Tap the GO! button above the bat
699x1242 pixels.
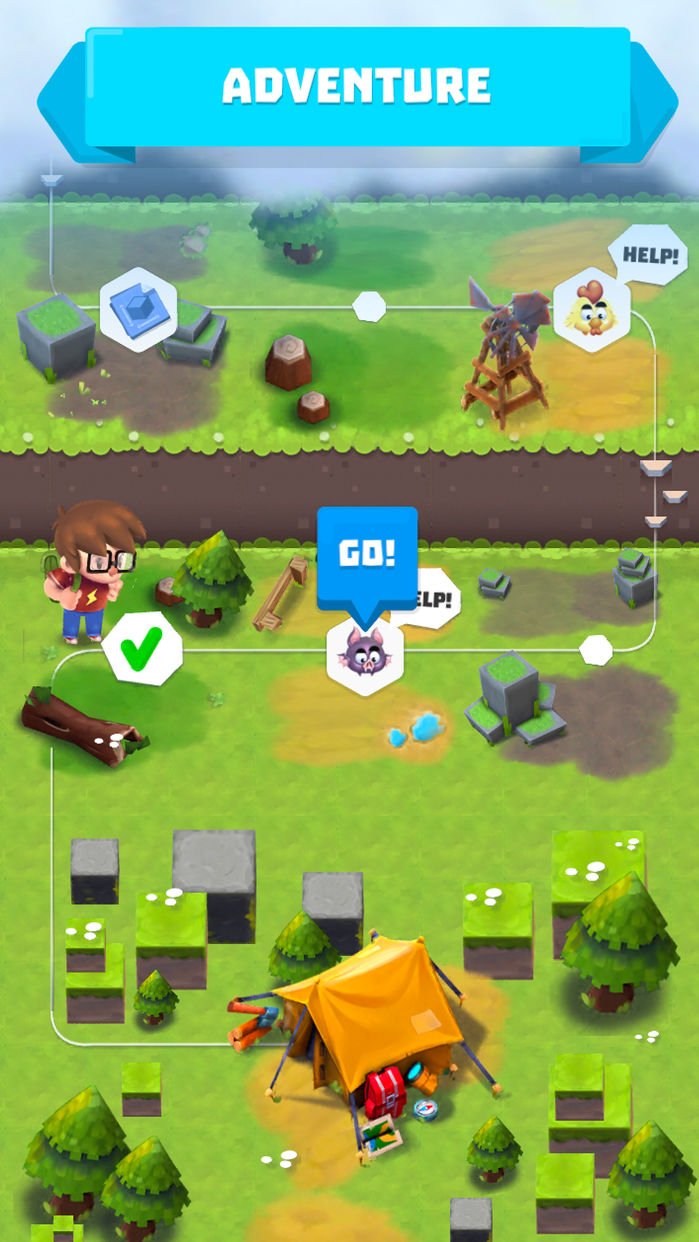pyautogui.click(x=366, y=555)
